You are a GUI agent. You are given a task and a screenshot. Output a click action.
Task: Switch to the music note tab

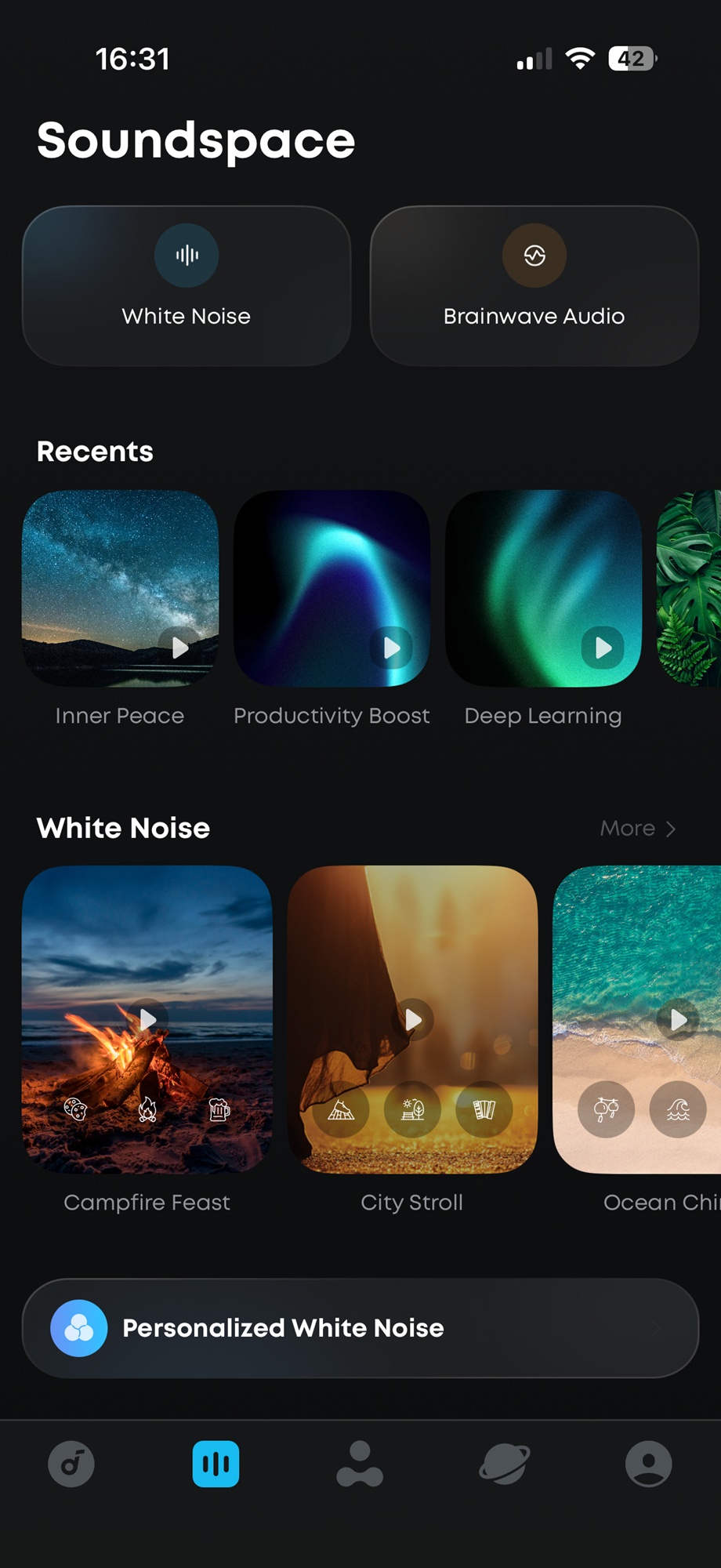[71, 1464]
